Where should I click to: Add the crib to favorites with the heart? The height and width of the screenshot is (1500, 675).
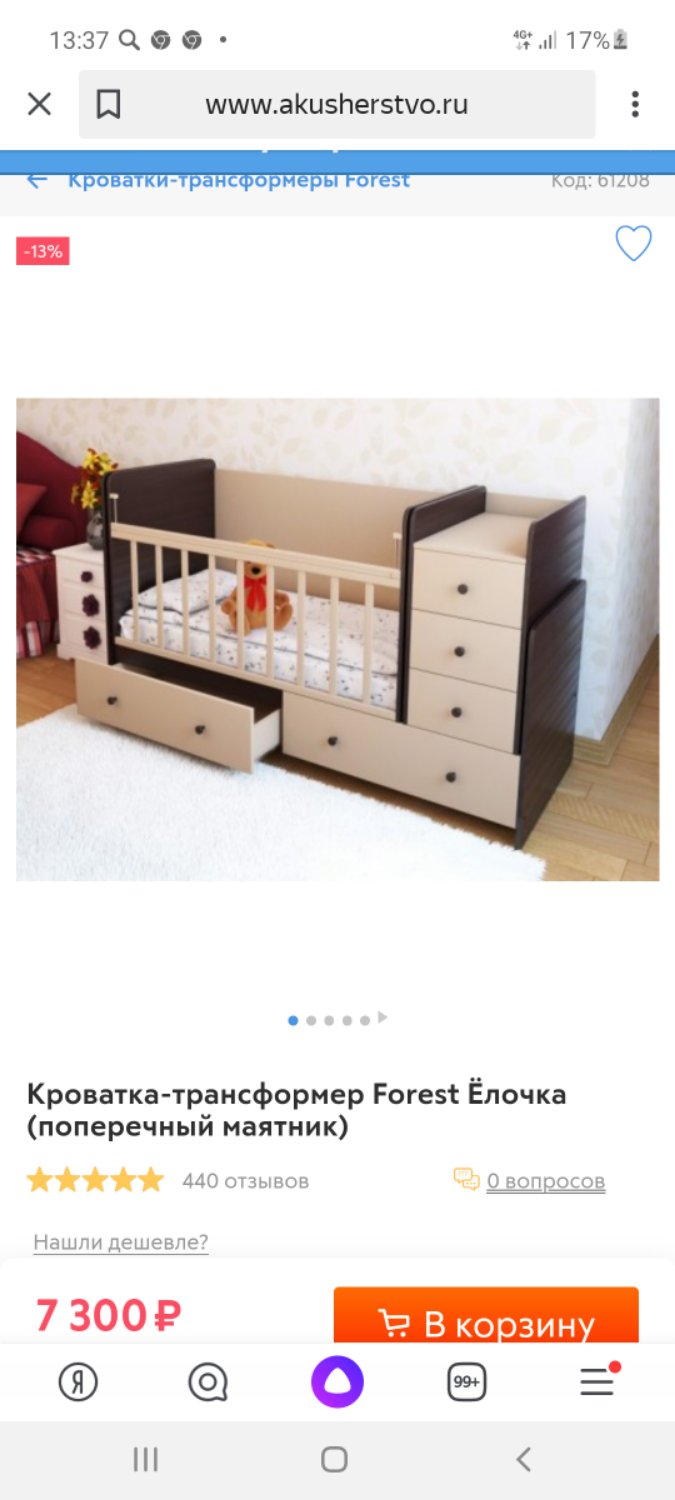coord(633,243)
